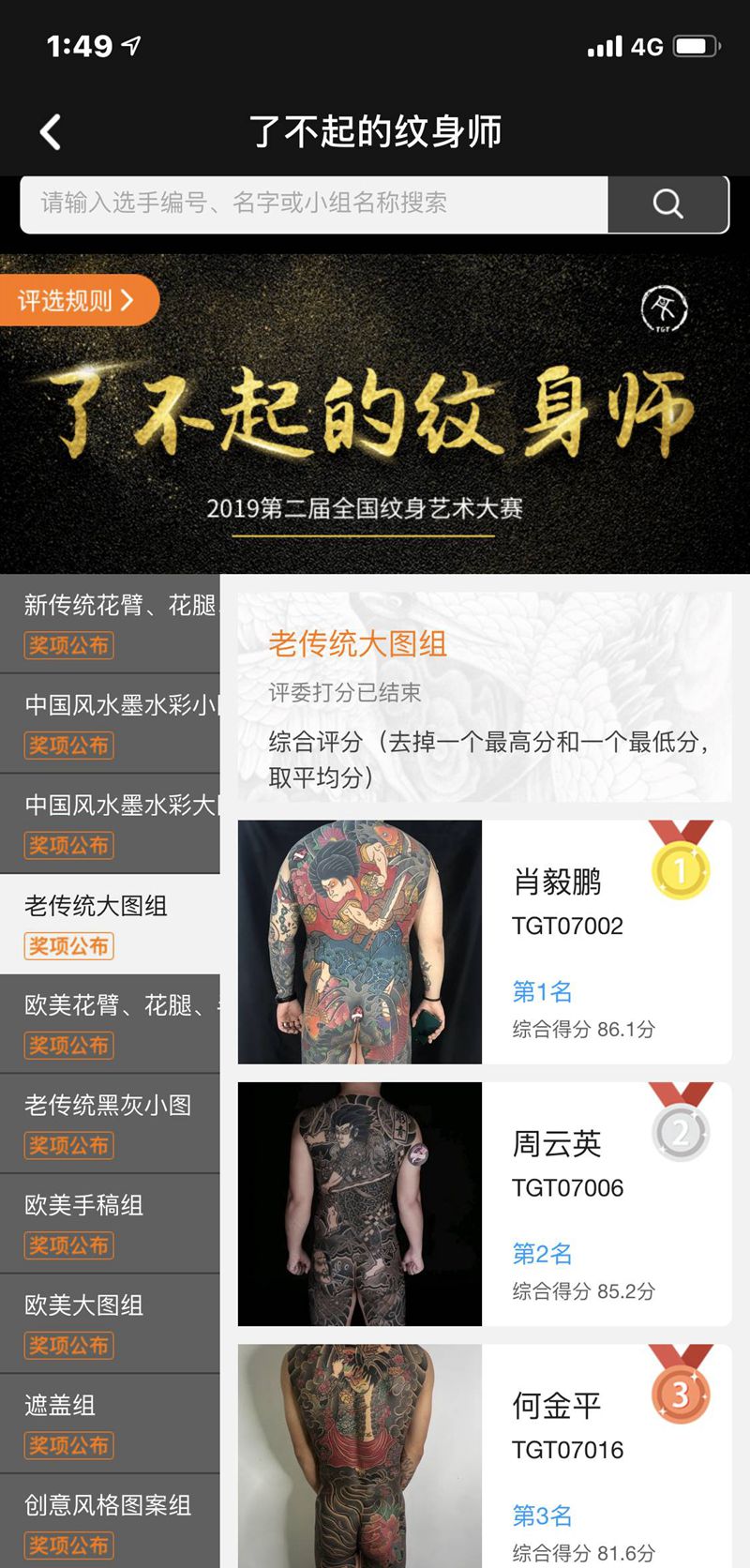The height and width of the screenshot is (1568, 750).
Task: Open 肖毅鹏's first-place entry card
Action: 484,942
